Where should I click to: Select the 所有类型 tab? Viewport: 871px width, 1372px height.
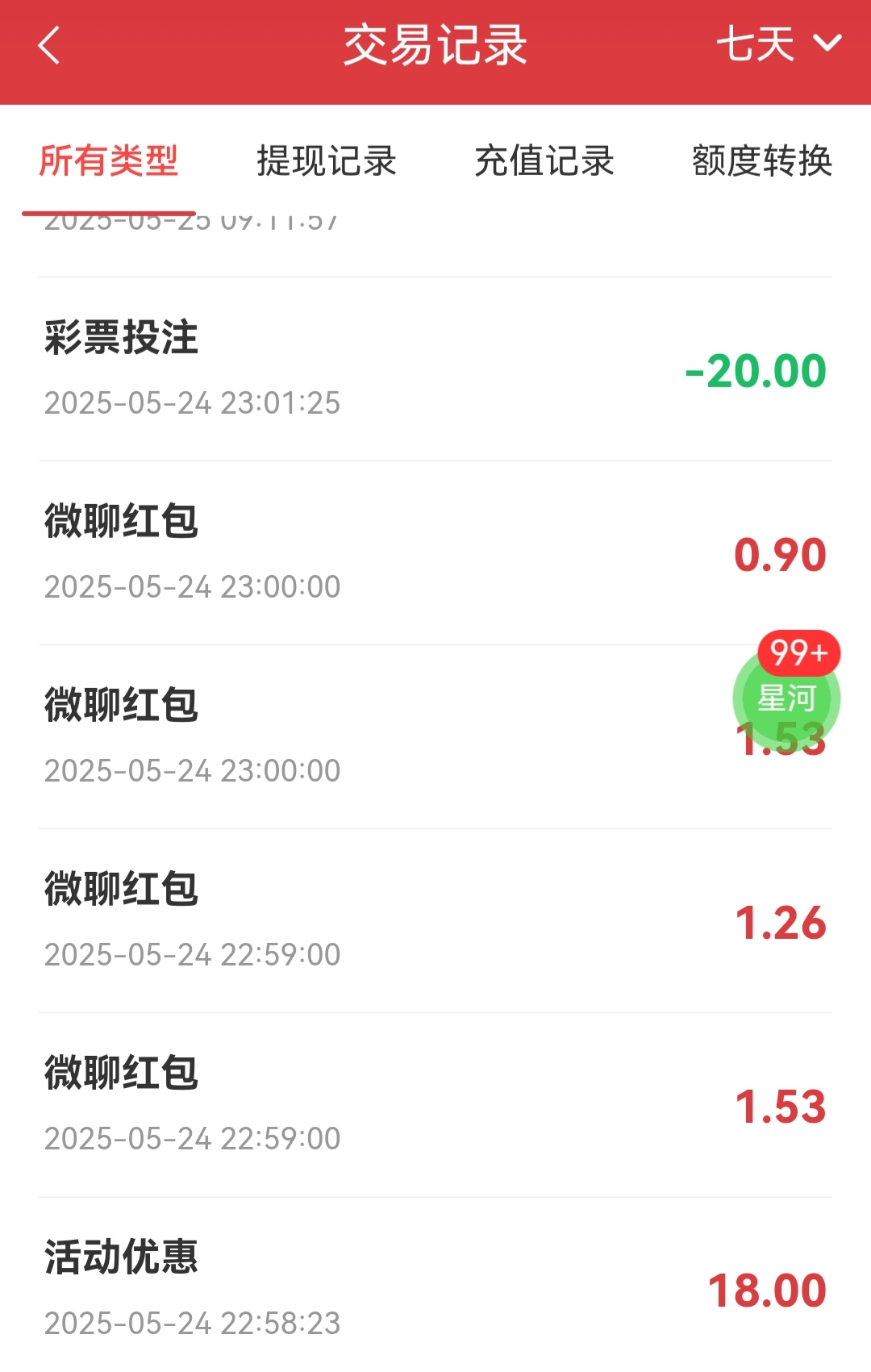[109, 161]
